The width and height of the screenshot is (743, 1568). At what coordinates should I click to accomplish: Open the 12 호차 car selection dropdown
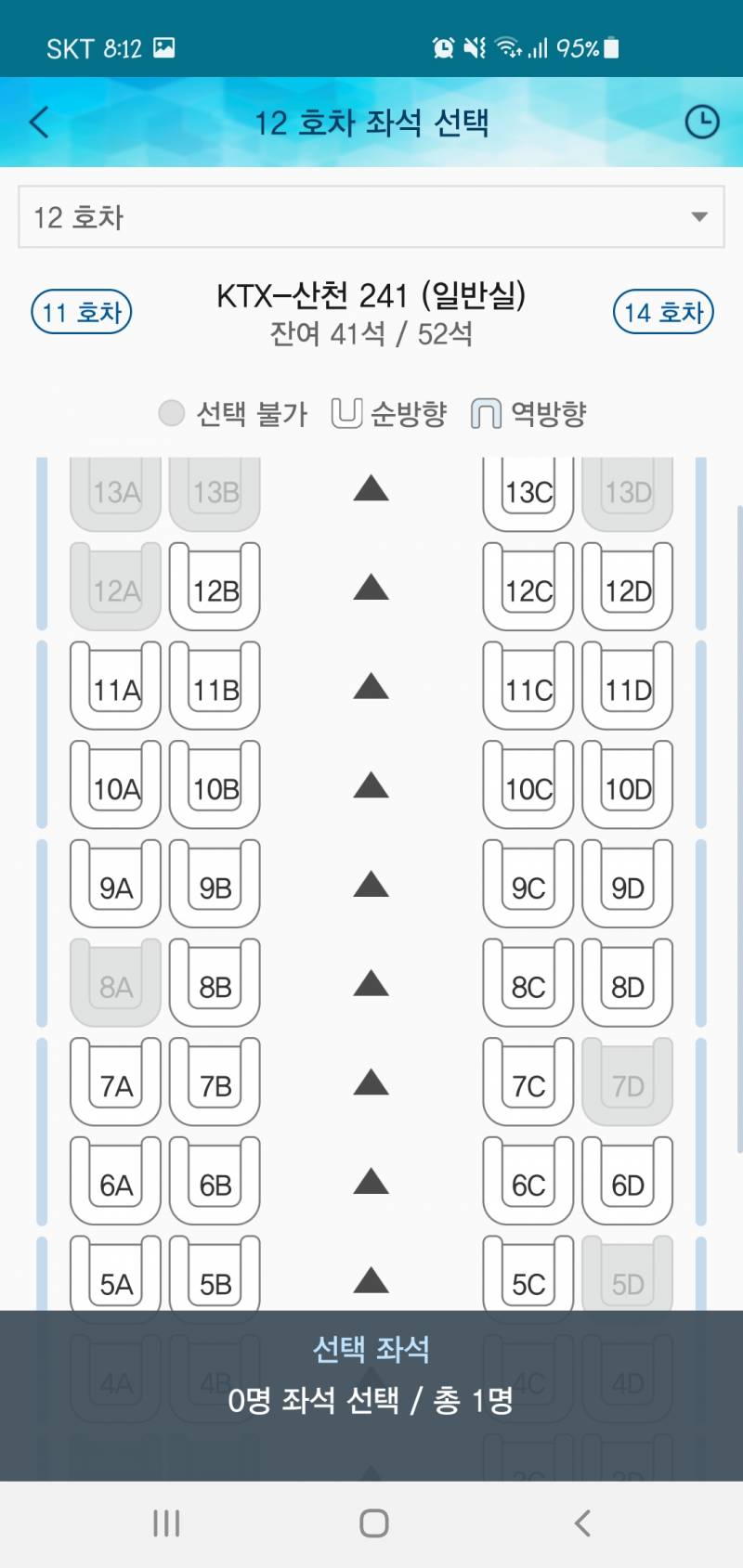[x=370, y=217]
